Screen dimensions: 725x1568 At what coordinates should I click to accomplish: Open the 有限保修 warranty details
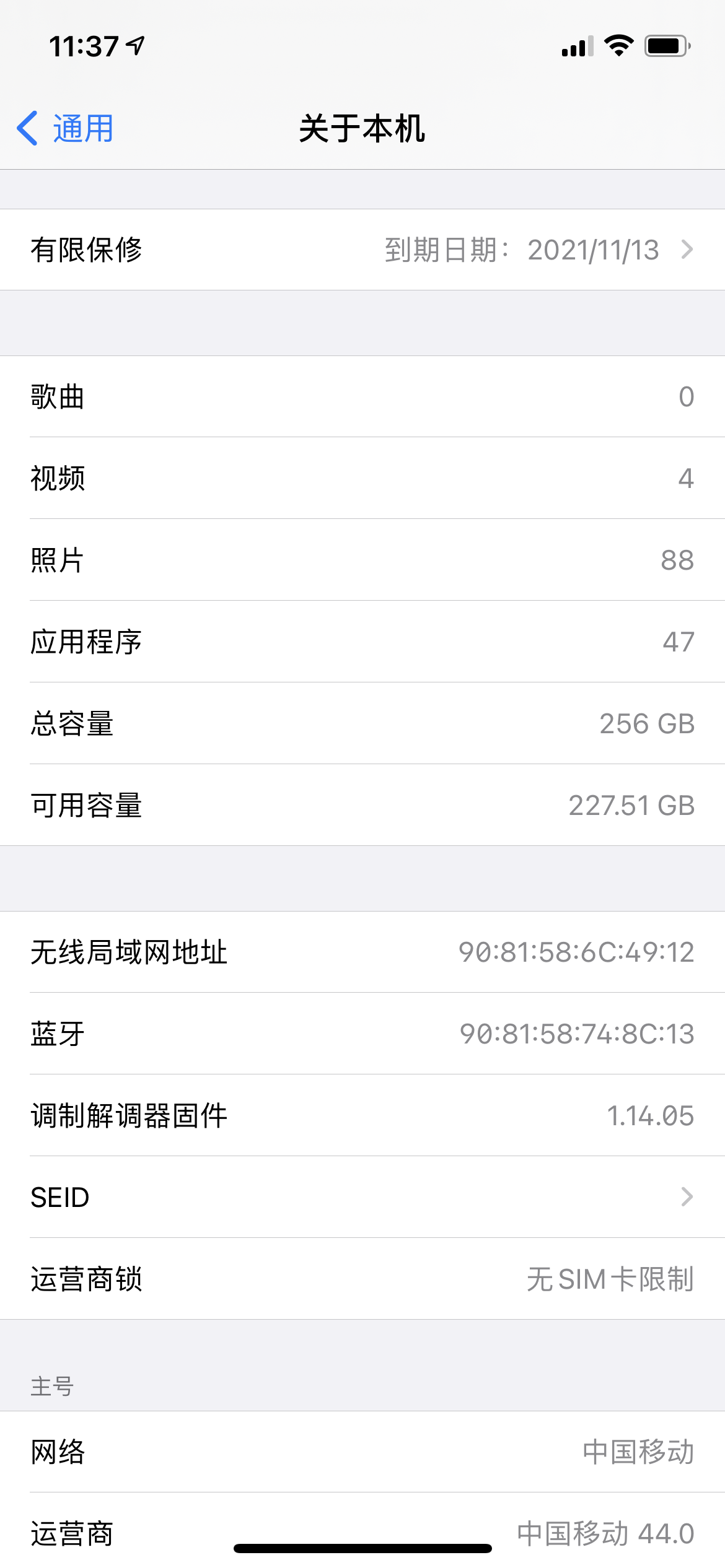coord(362,250)
